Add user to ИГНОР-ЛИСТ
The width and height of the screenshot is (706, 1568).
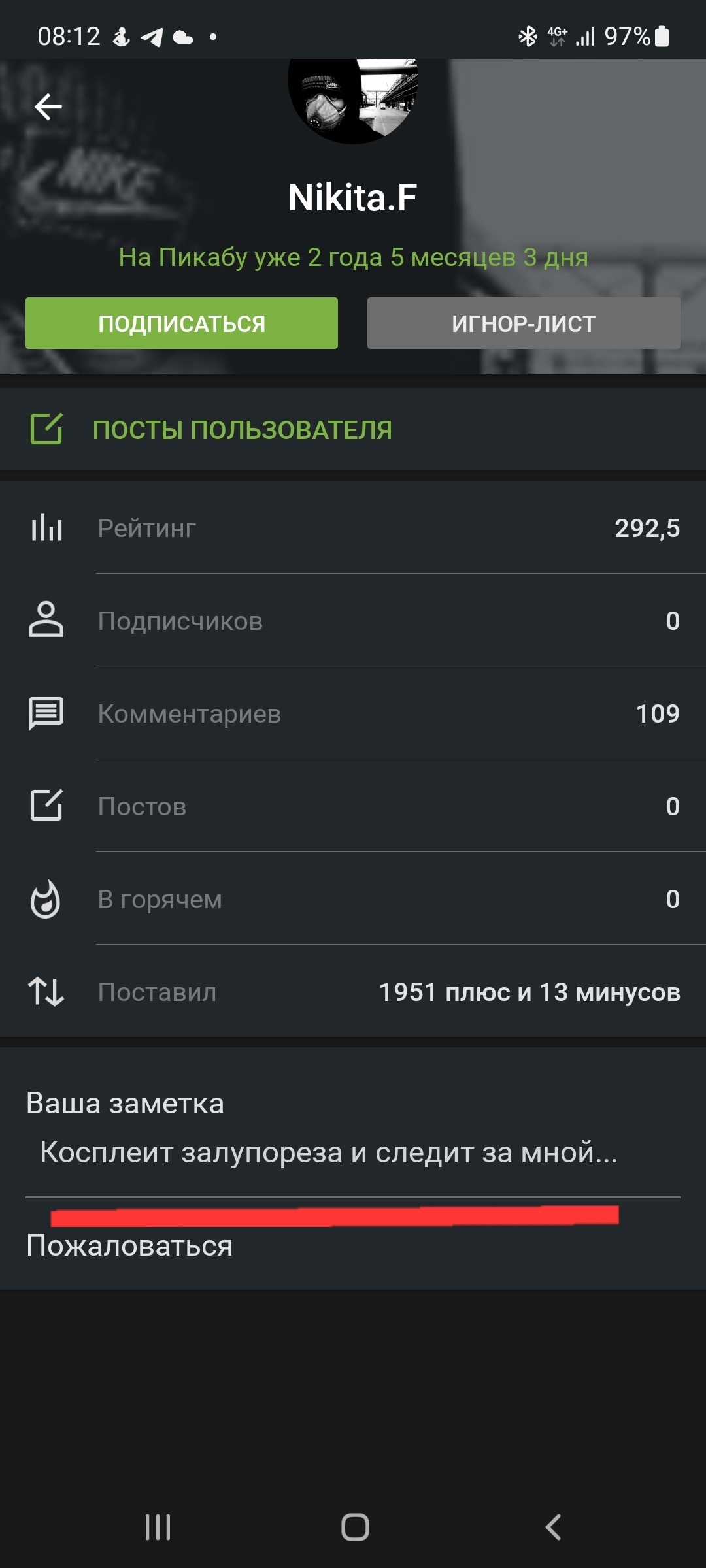click(x=524, y=323)
